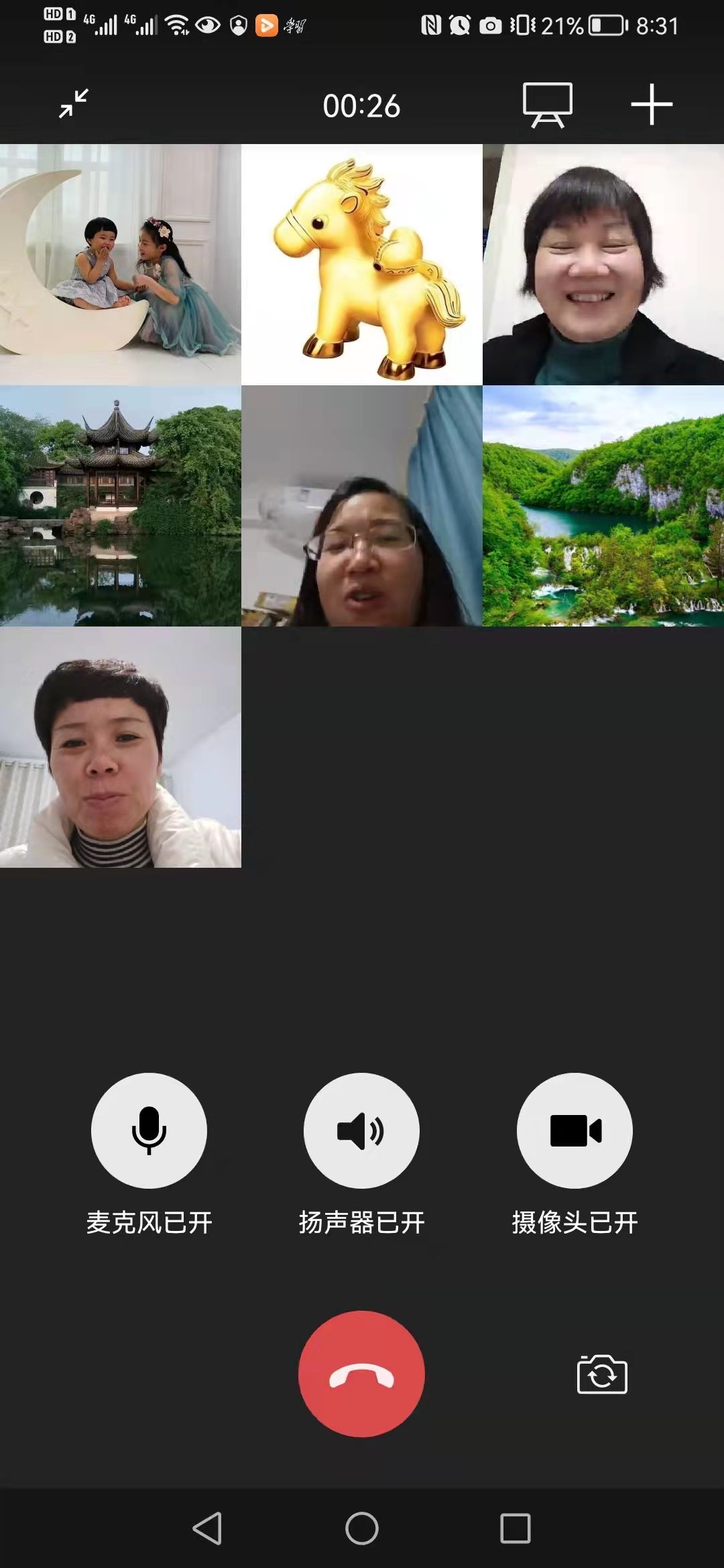Go back with system navigation
This screenshot has width=724, height=1568.
(207, 1528)
